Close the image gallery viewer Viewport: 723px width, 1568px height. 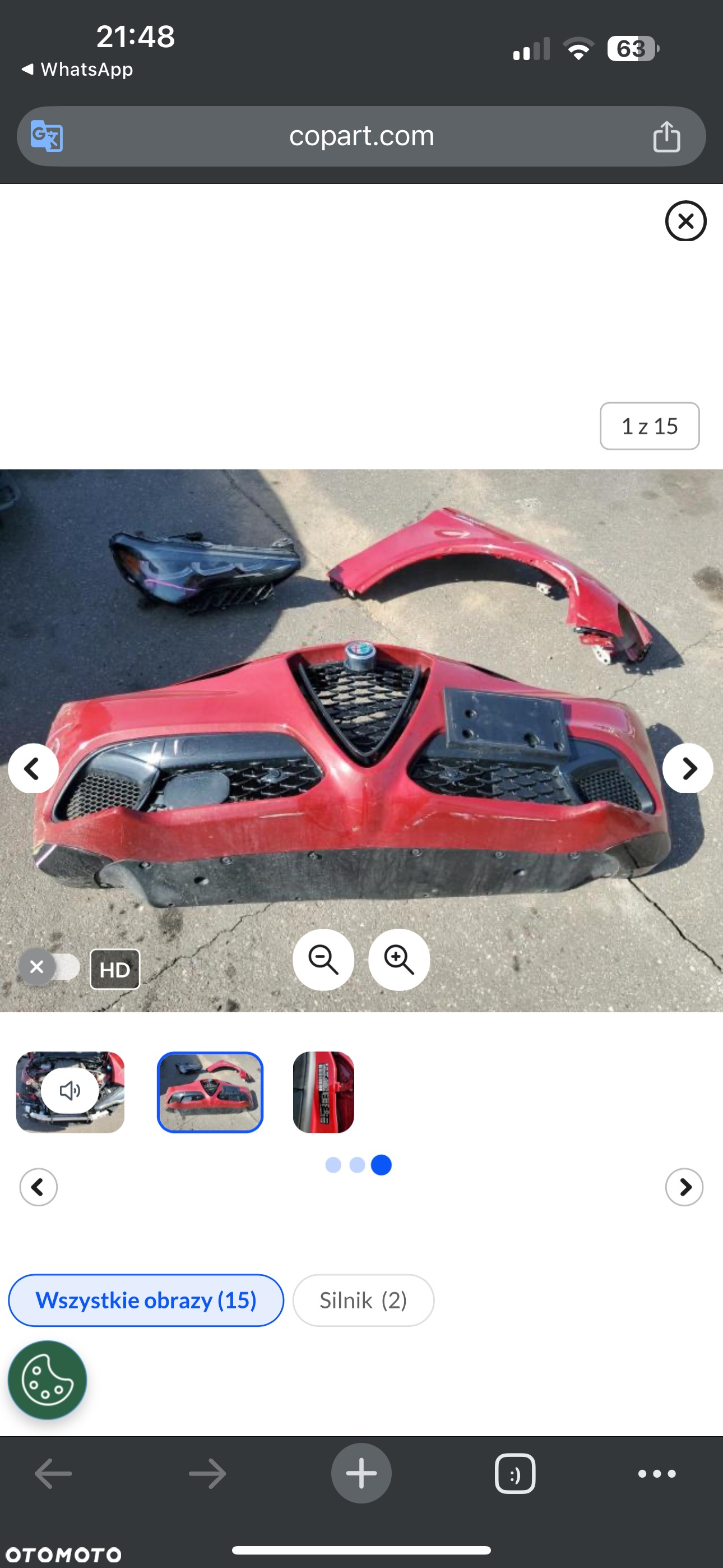685,221
